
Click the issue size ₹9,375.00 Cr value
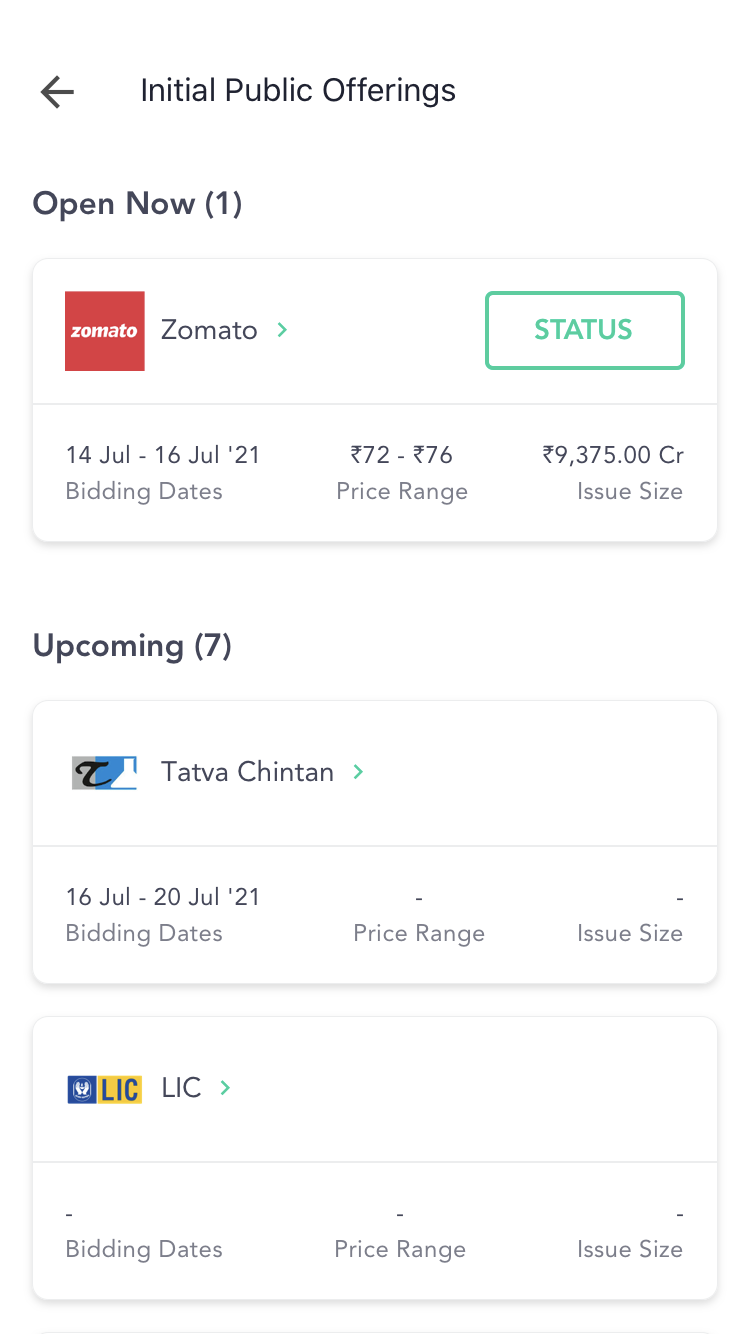pos(611,455)
